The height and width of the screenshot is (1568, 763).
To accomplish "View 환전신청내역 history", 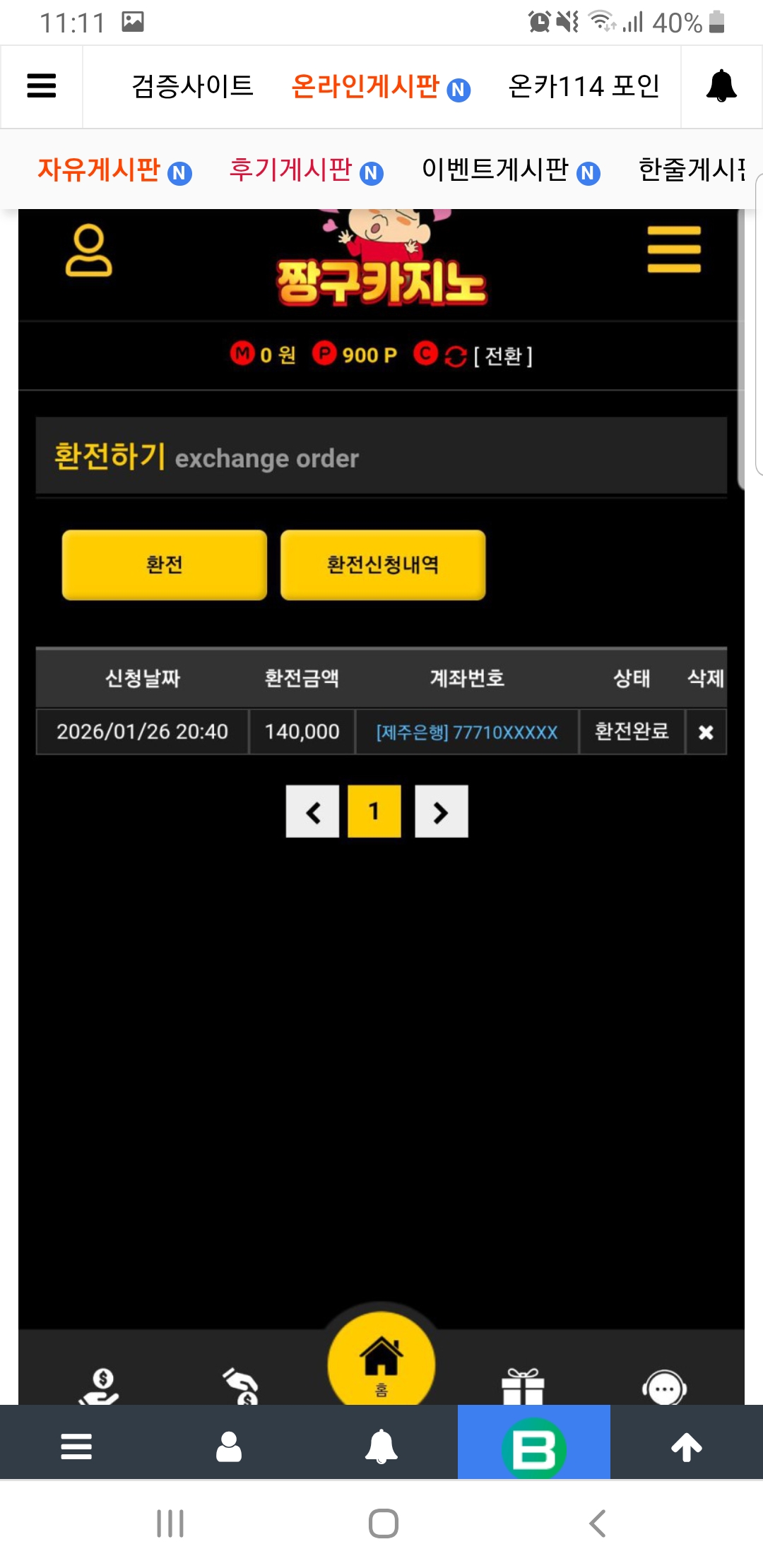I will coord(383,565).
